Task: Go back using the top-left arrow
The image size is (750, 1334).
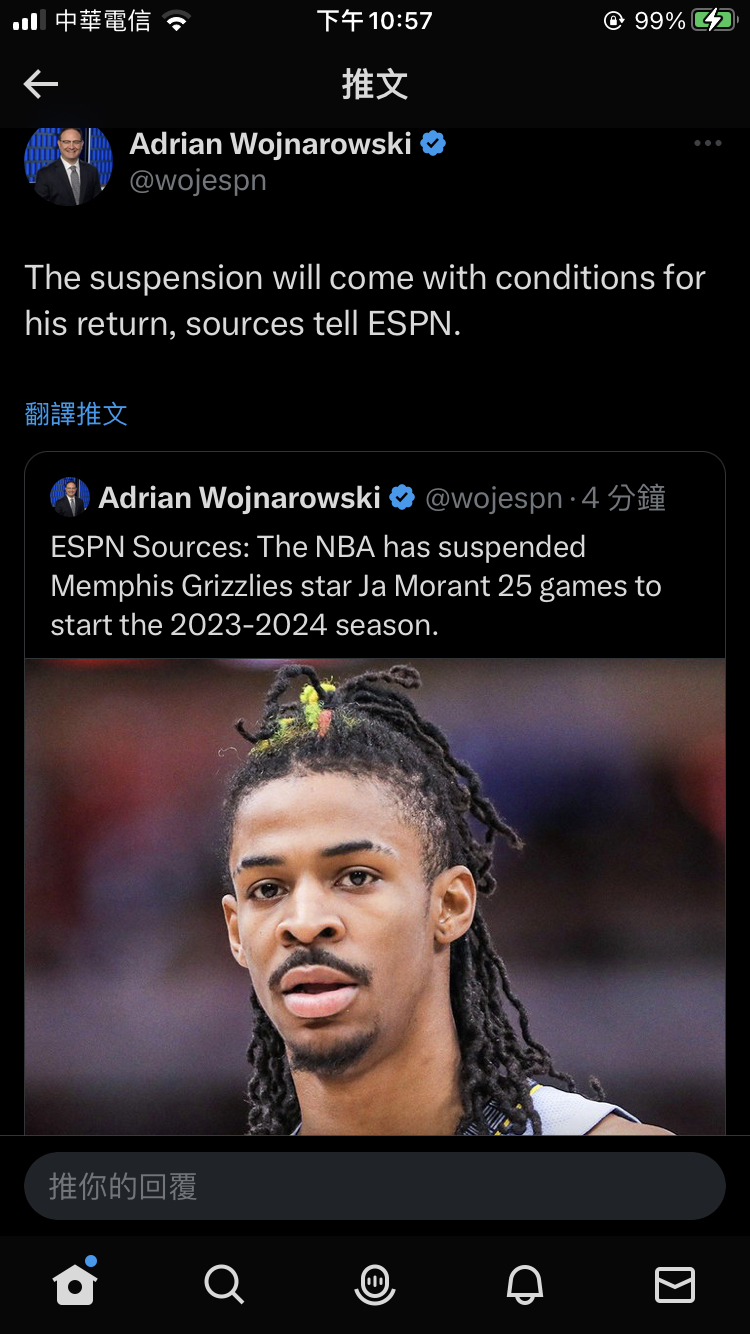Action: [41, 84]
